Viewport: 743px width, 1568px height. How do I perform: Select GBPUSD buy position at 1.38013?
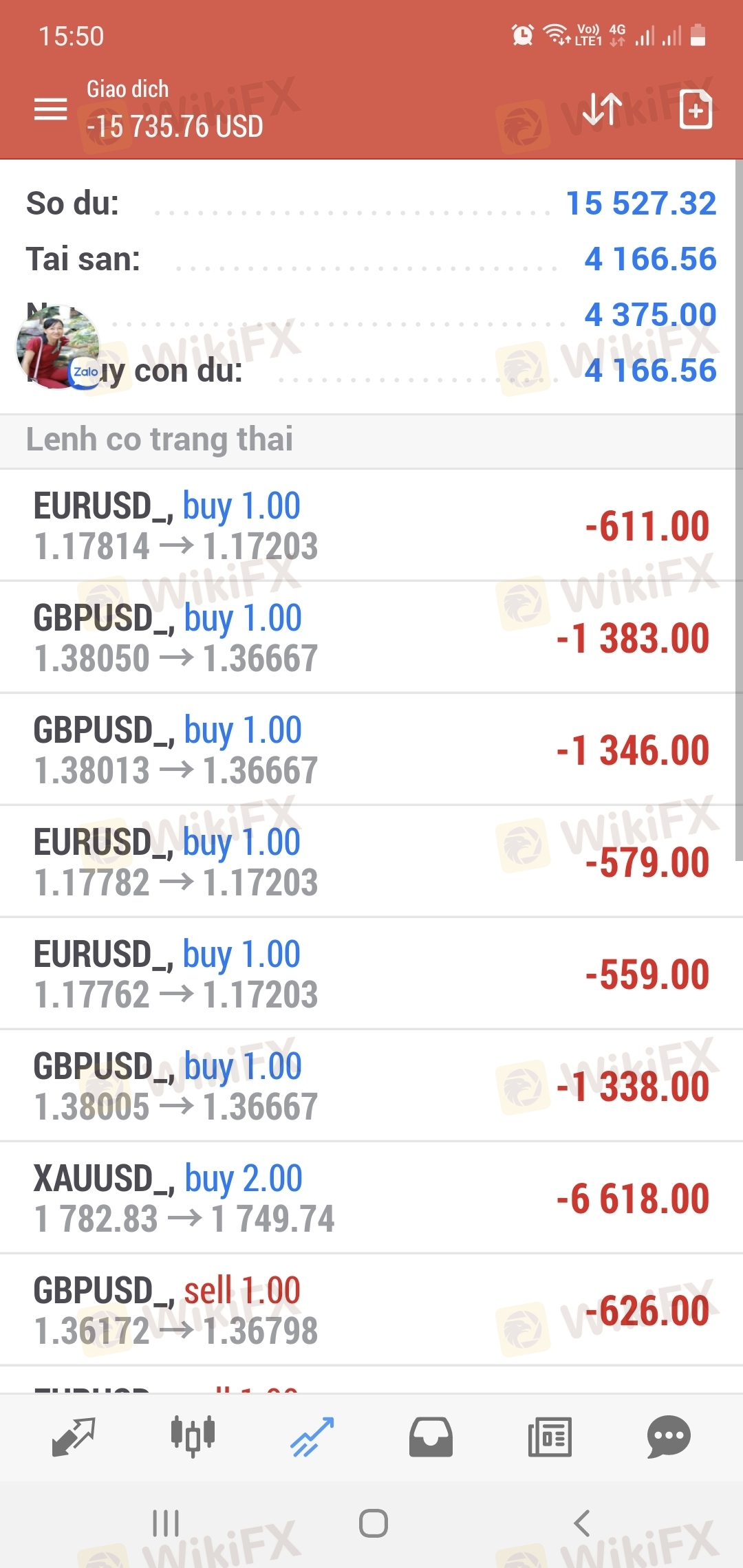coord(371,750)
